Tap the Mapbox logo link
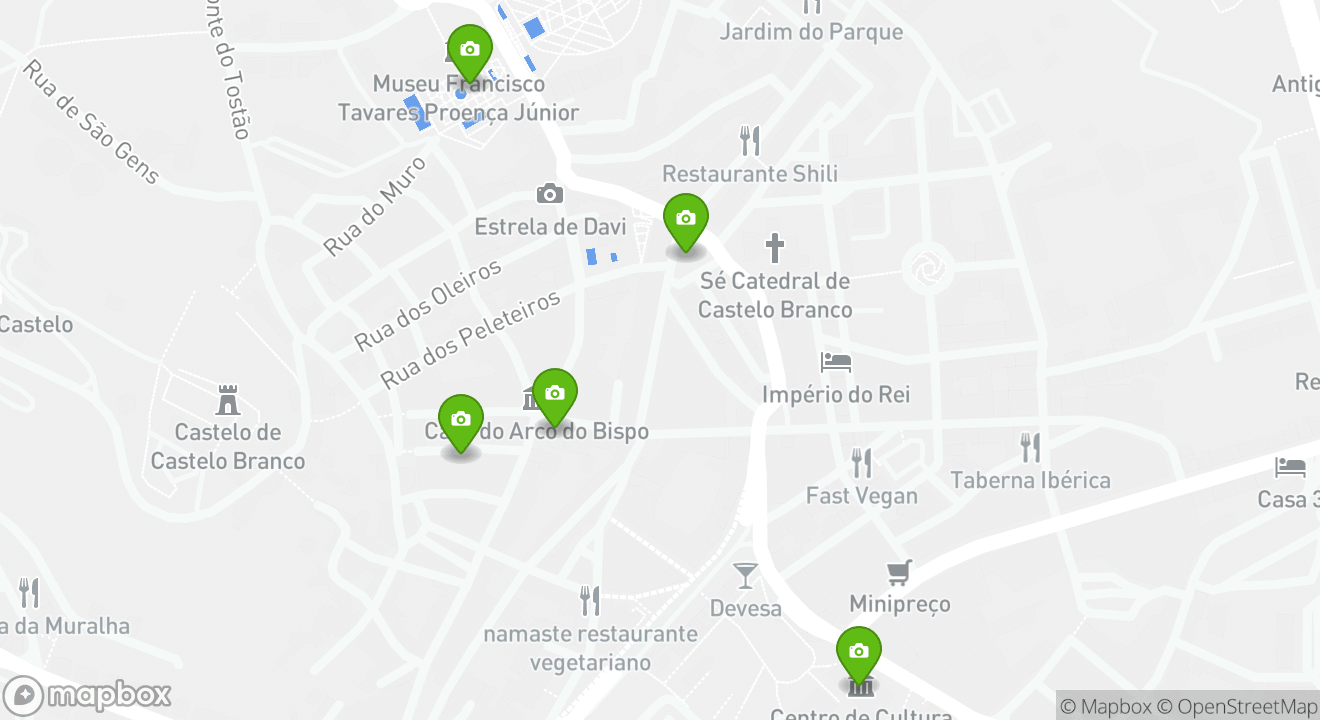 (x=87, y=695)
